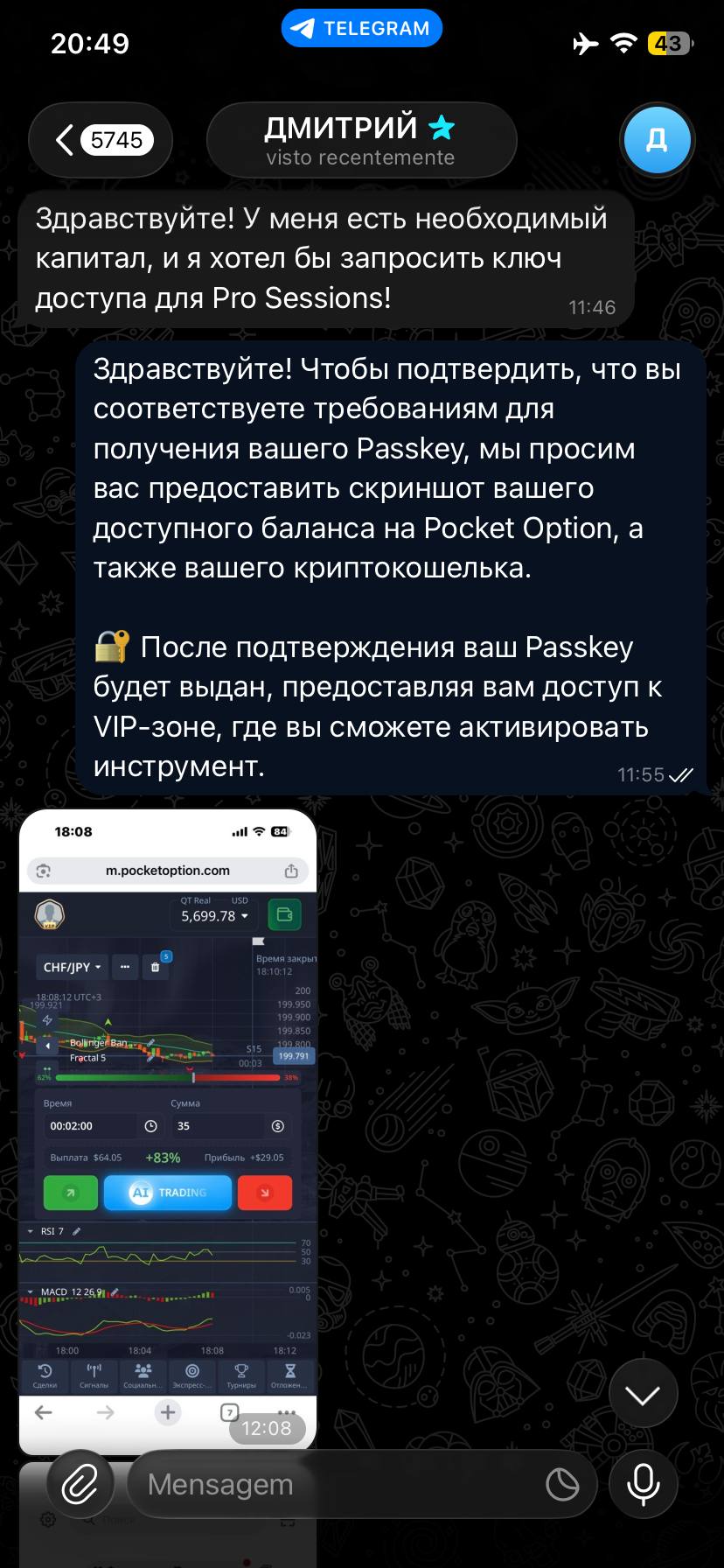Open ДМИТРИЙ's profile header
Screen dimensions: 724x1568
pyautogui.click(x=360, y=140)
